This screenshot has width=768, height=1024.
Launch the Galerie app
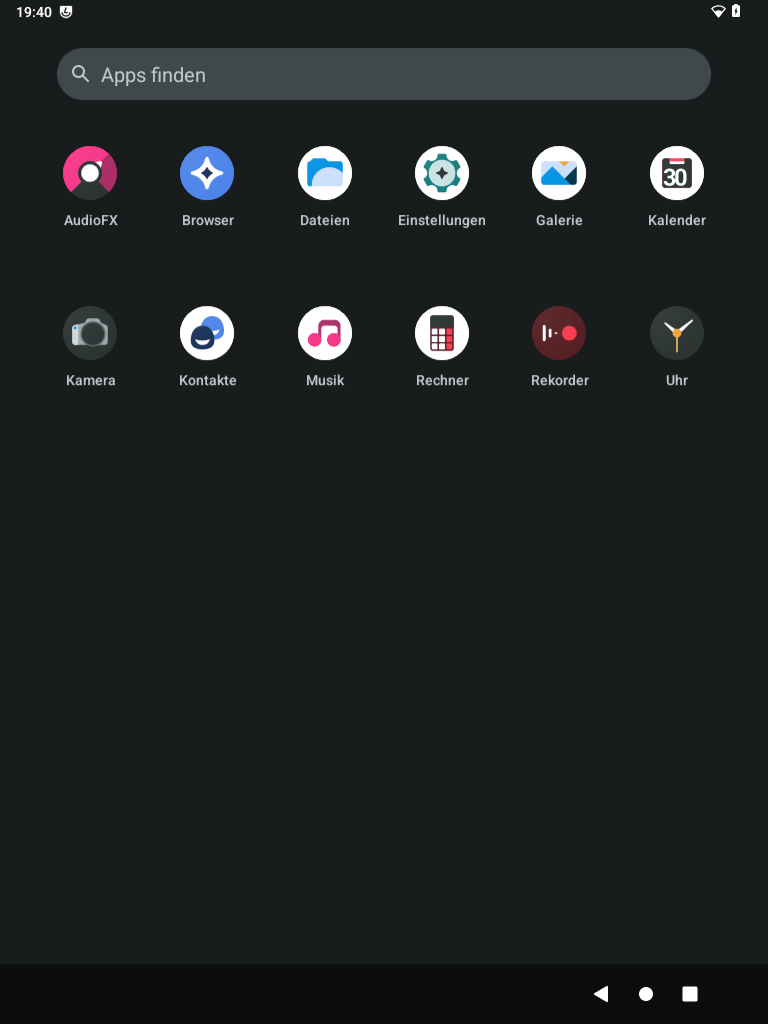[559, 174]
